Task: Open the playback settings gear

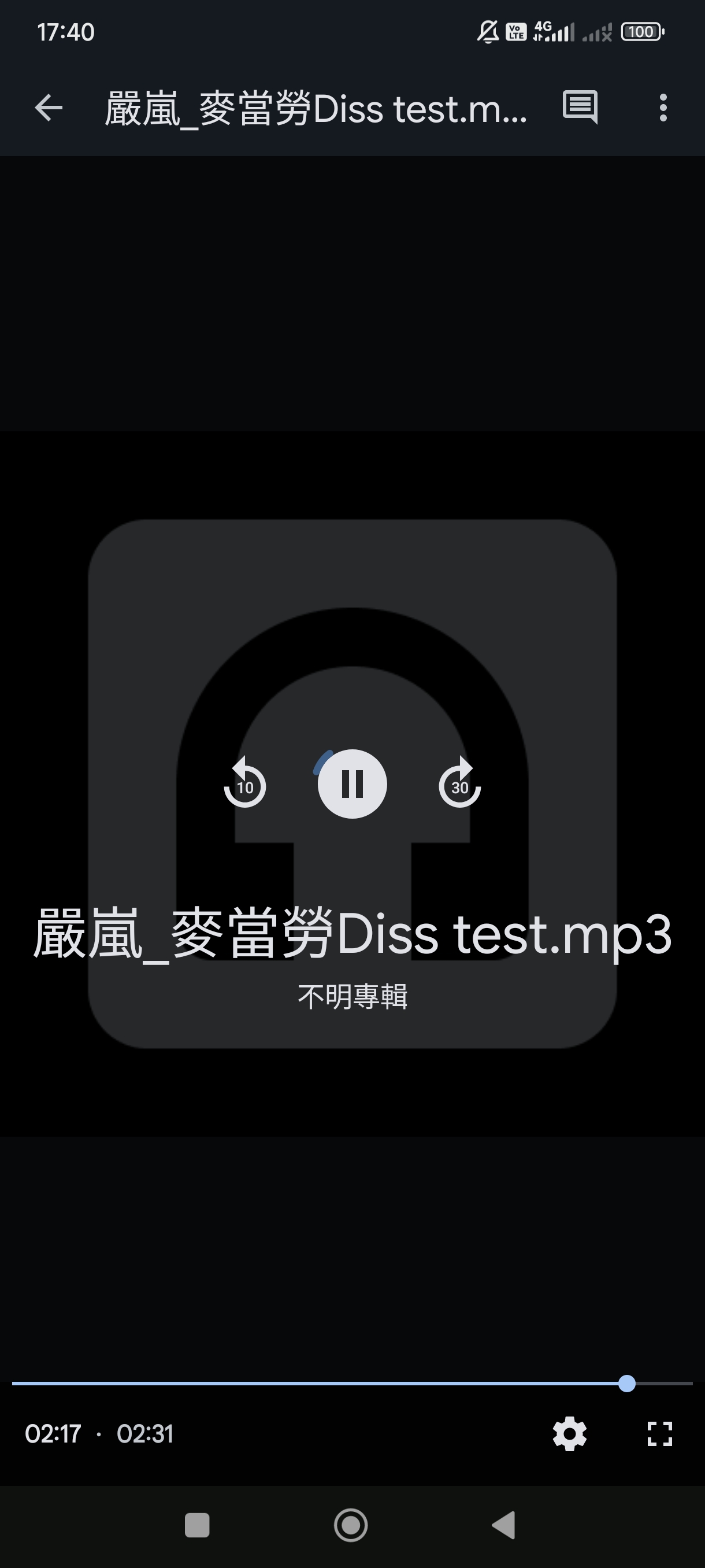Action: click(x=569, y=1433)
